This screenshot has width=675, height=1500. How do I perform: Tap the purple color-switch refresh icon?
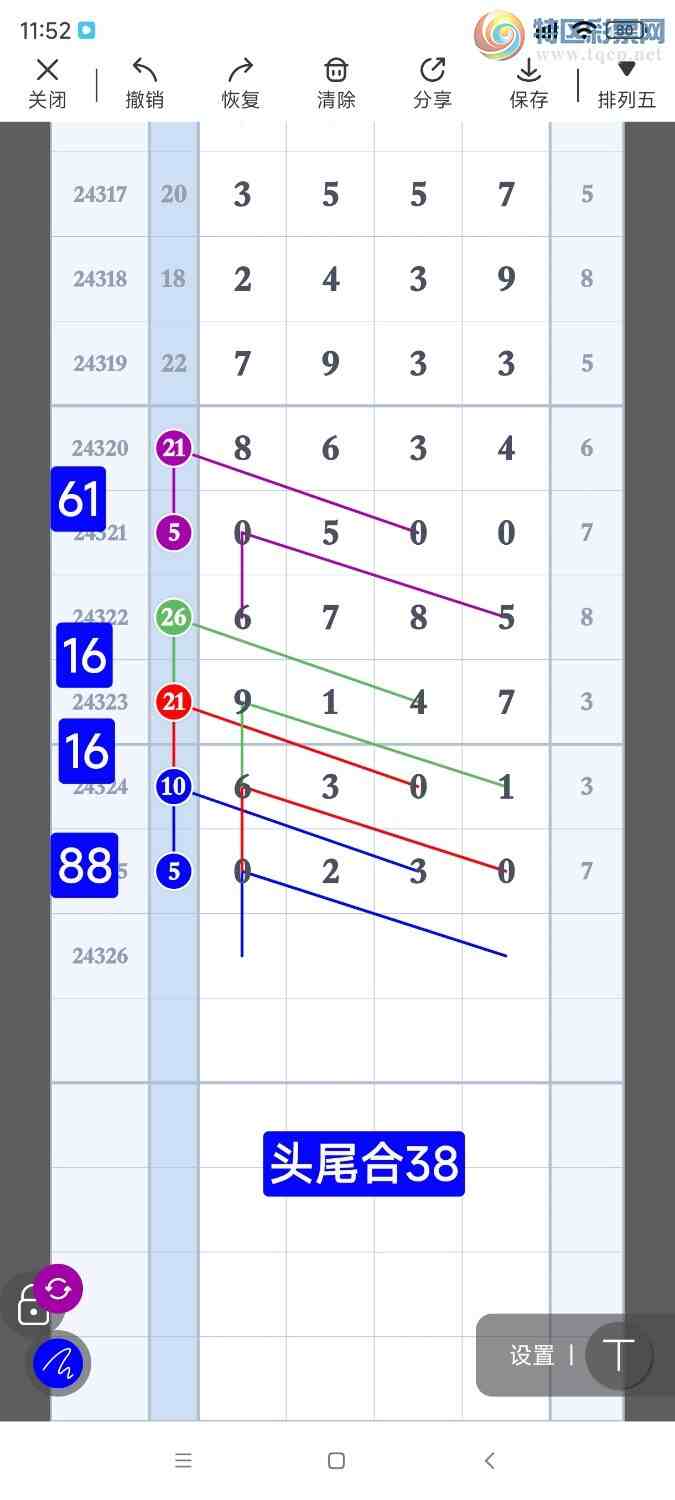tap(58, 1288)
